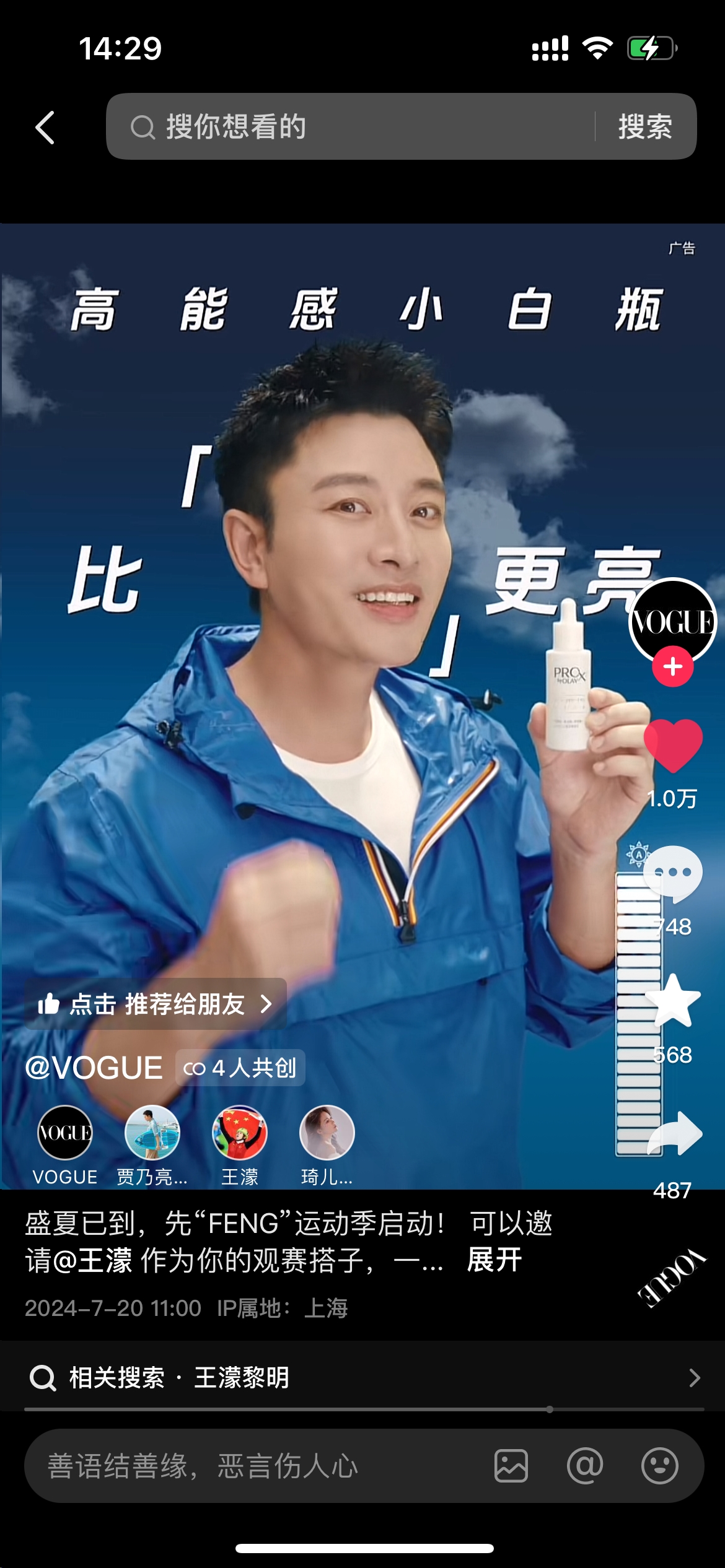Open VOGUE's profile avatar on the right
725x1568 pixels.
point(672,621)
